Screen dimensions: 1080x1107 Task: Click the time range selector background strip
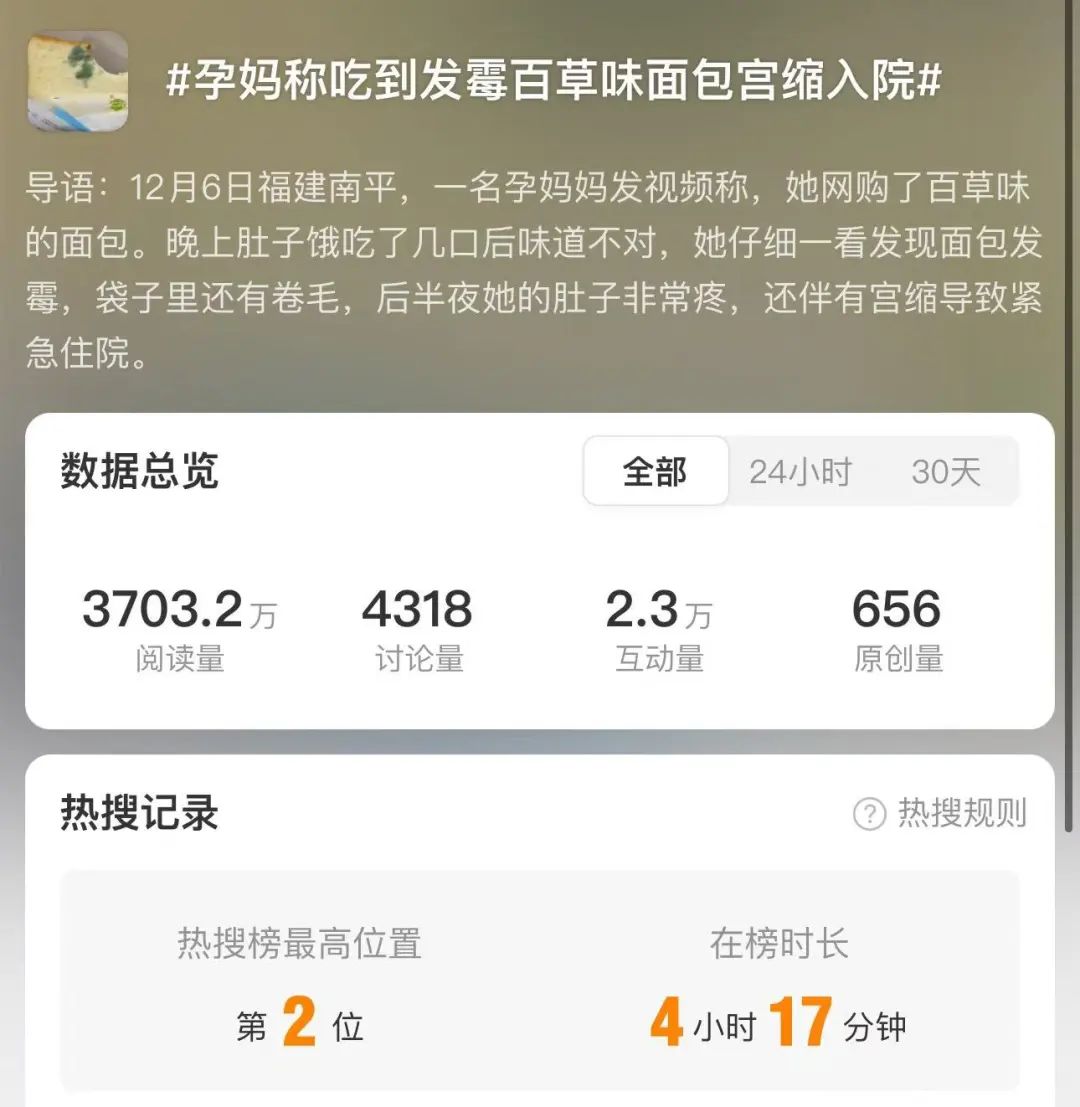800,471
